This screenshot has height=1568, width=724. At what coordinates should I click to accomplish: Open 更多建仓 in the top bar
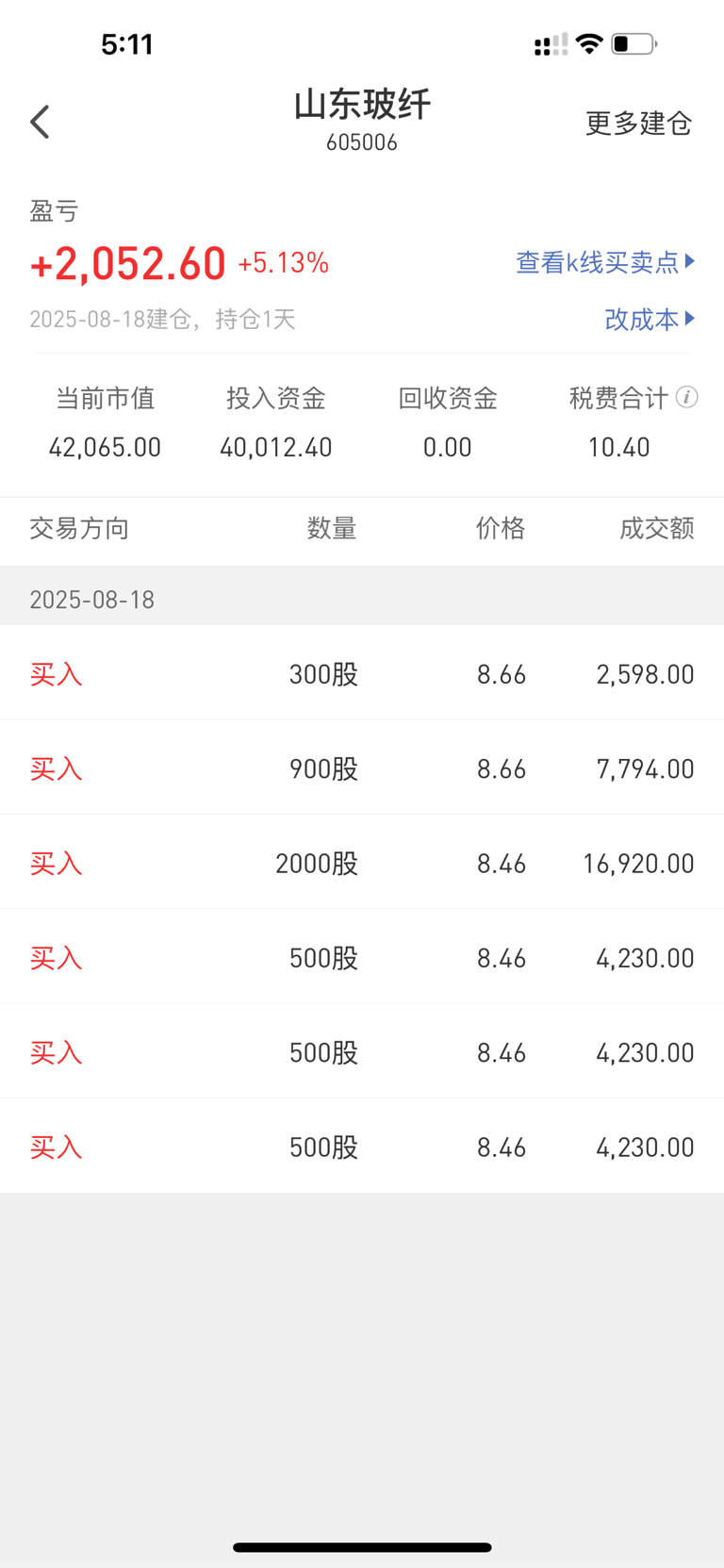coord(638,124)
